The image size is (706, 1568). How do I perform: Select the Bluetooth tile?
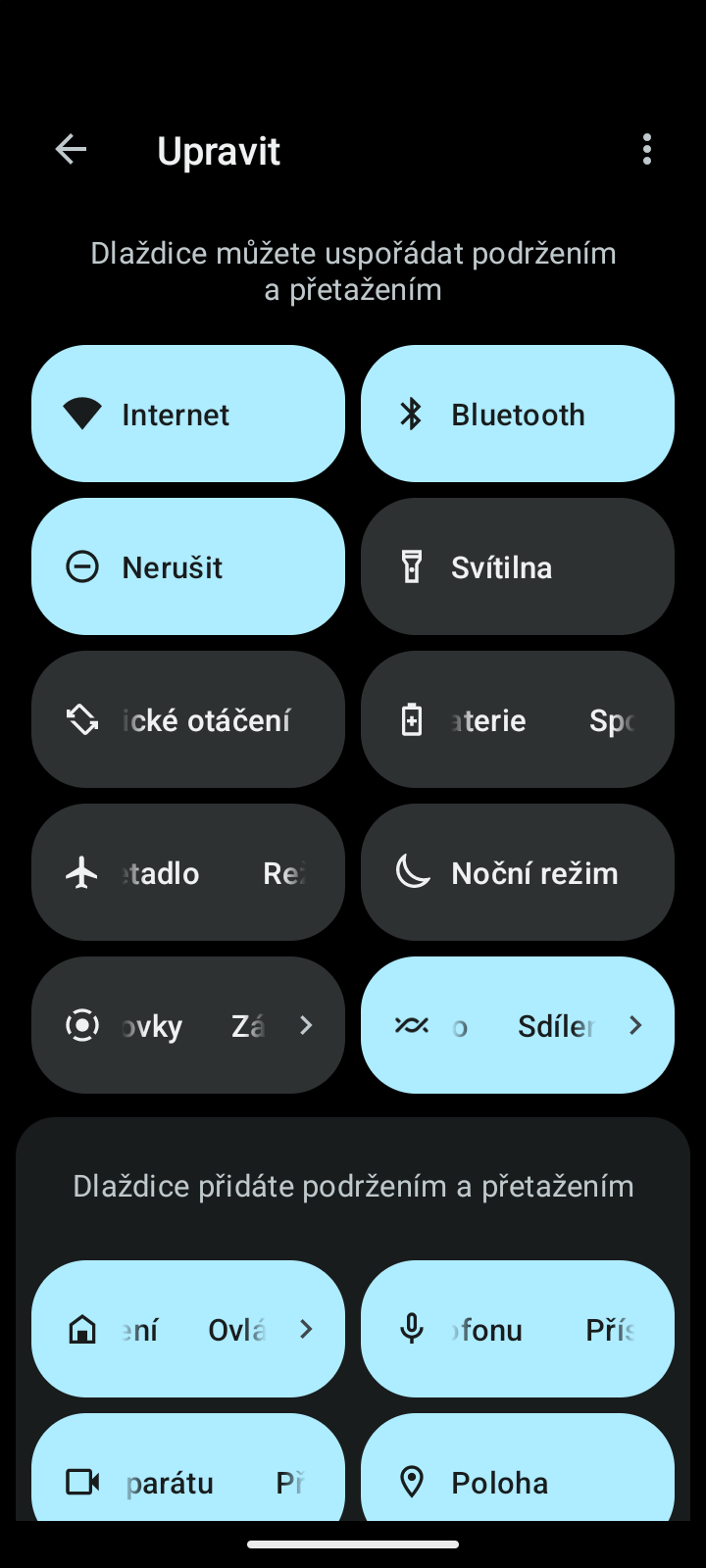pyautogui.click(x=518, y=414)
